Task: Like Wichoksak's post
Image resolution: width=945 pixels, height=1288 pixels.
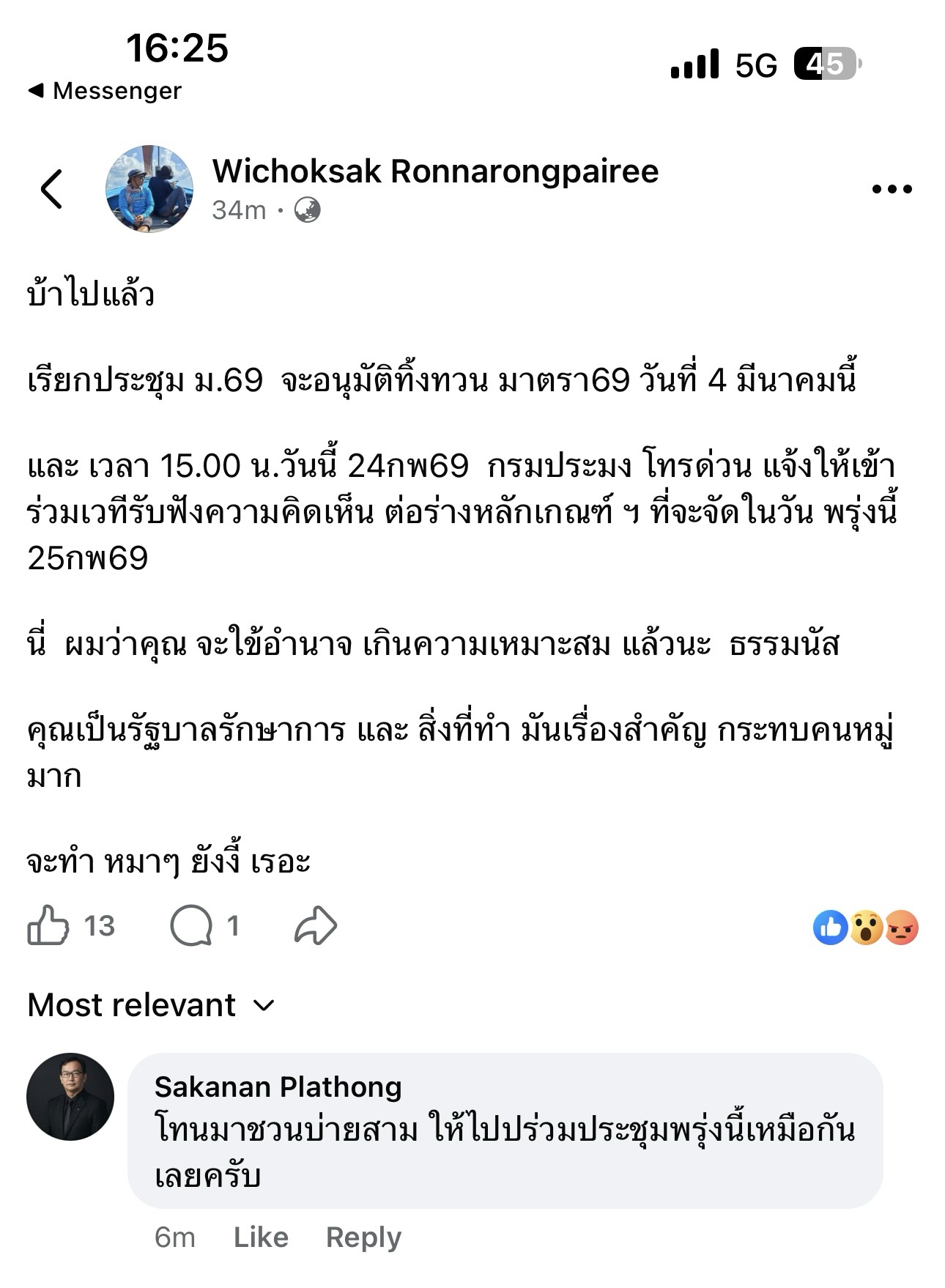Action: (x=48, y=926)
